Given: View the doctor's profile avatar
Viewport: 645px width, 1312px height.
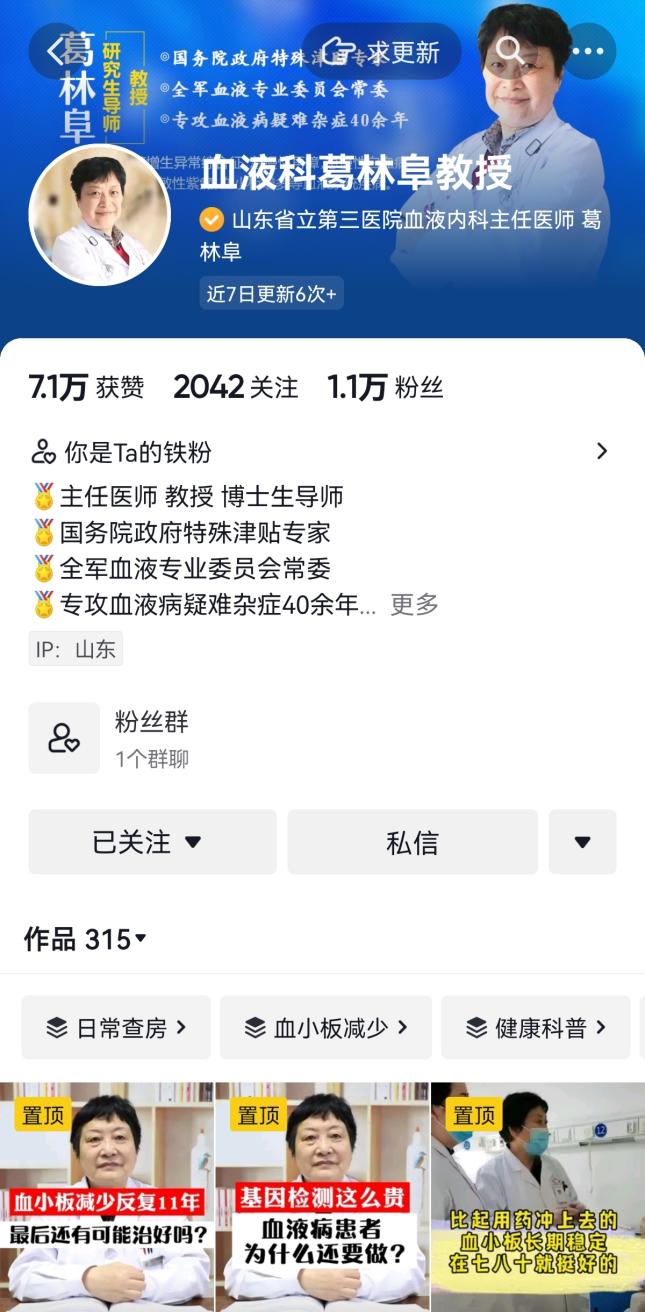Looking at the screenshot, I should [x=99, y=215].
